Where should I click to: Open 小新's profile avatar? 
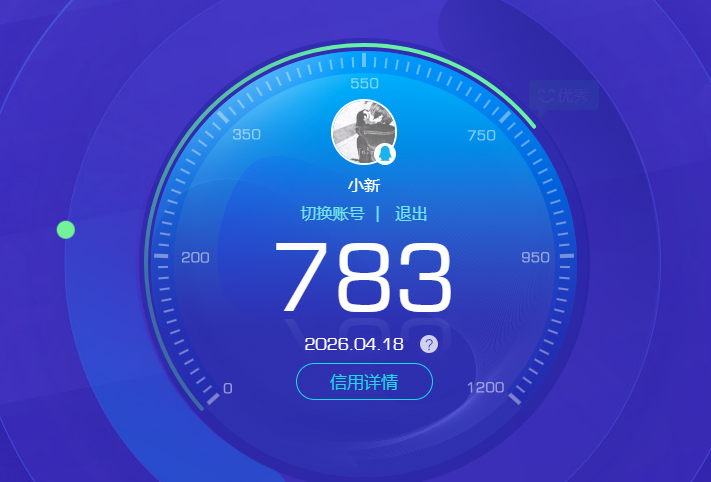363,132
